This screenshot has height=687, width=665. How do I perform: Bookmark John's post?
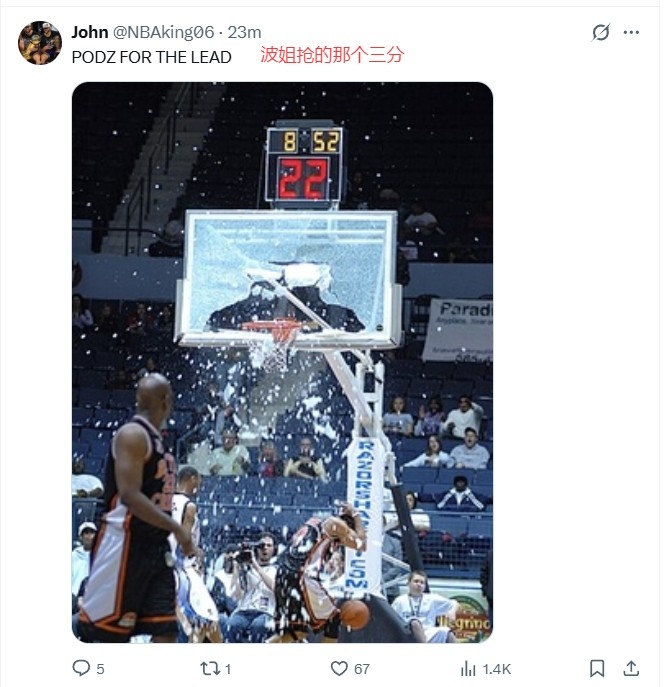point(597,668)
